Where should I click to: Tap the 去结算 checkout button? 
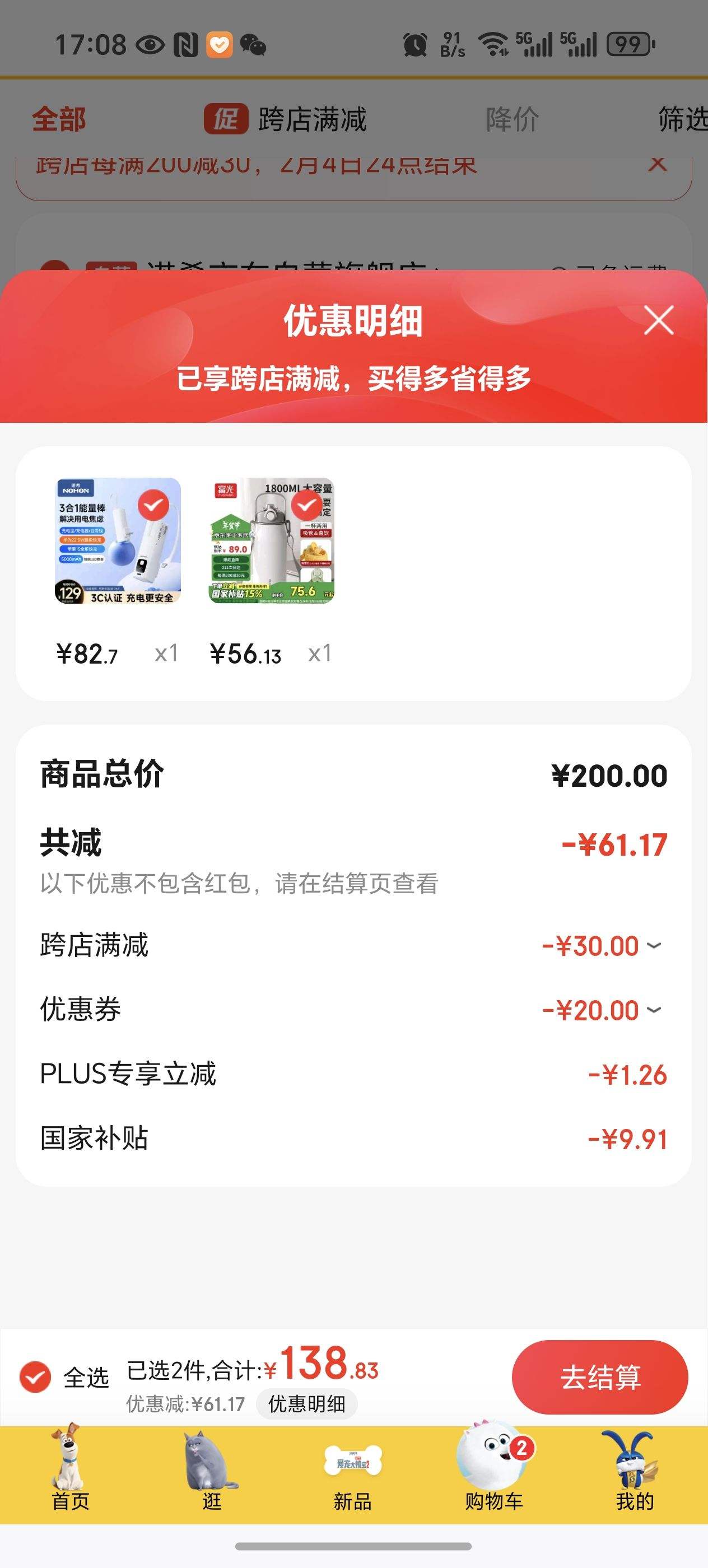click(x=600, y=1377)
